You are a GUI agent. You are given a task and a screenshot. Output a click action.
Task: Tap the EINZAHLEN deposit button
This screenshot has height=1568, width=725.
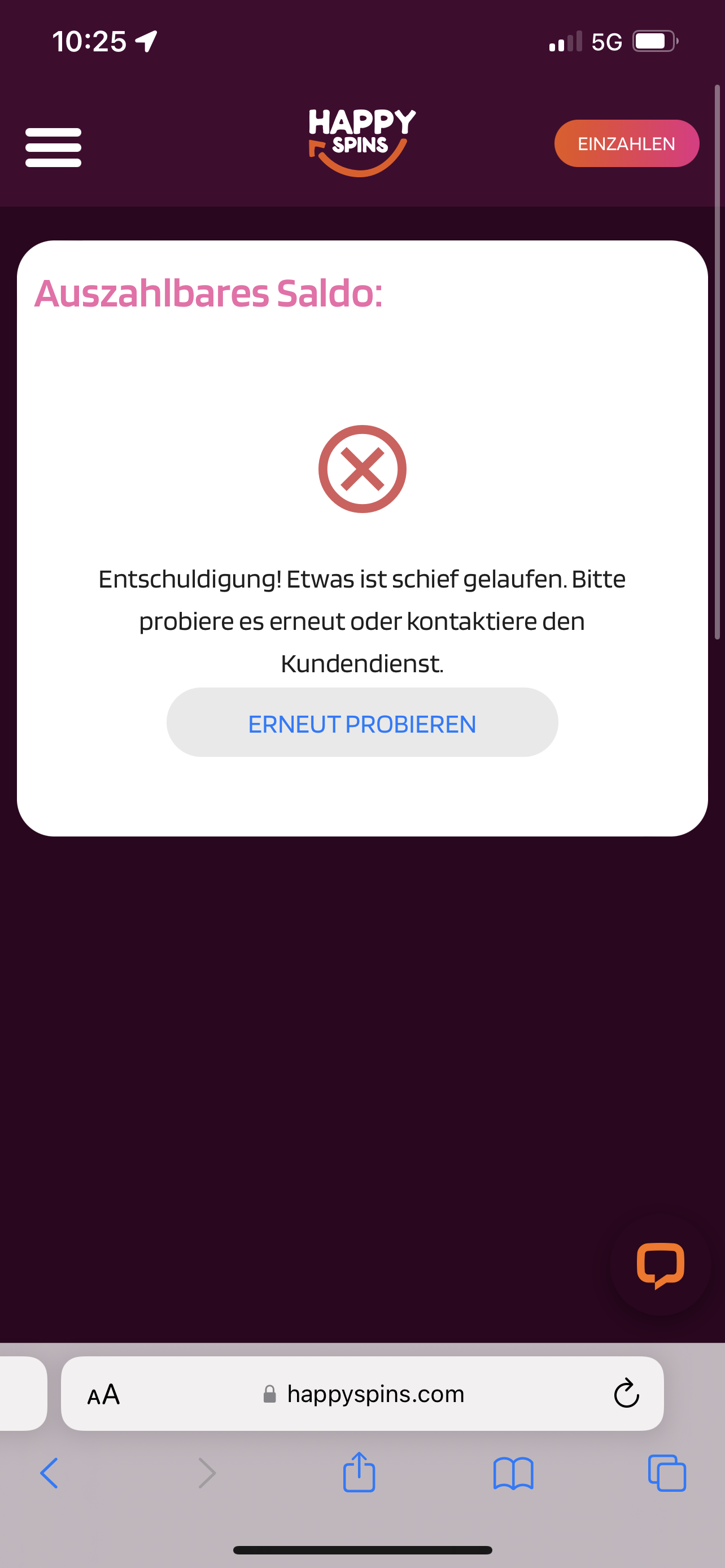(x=626, y=144)
